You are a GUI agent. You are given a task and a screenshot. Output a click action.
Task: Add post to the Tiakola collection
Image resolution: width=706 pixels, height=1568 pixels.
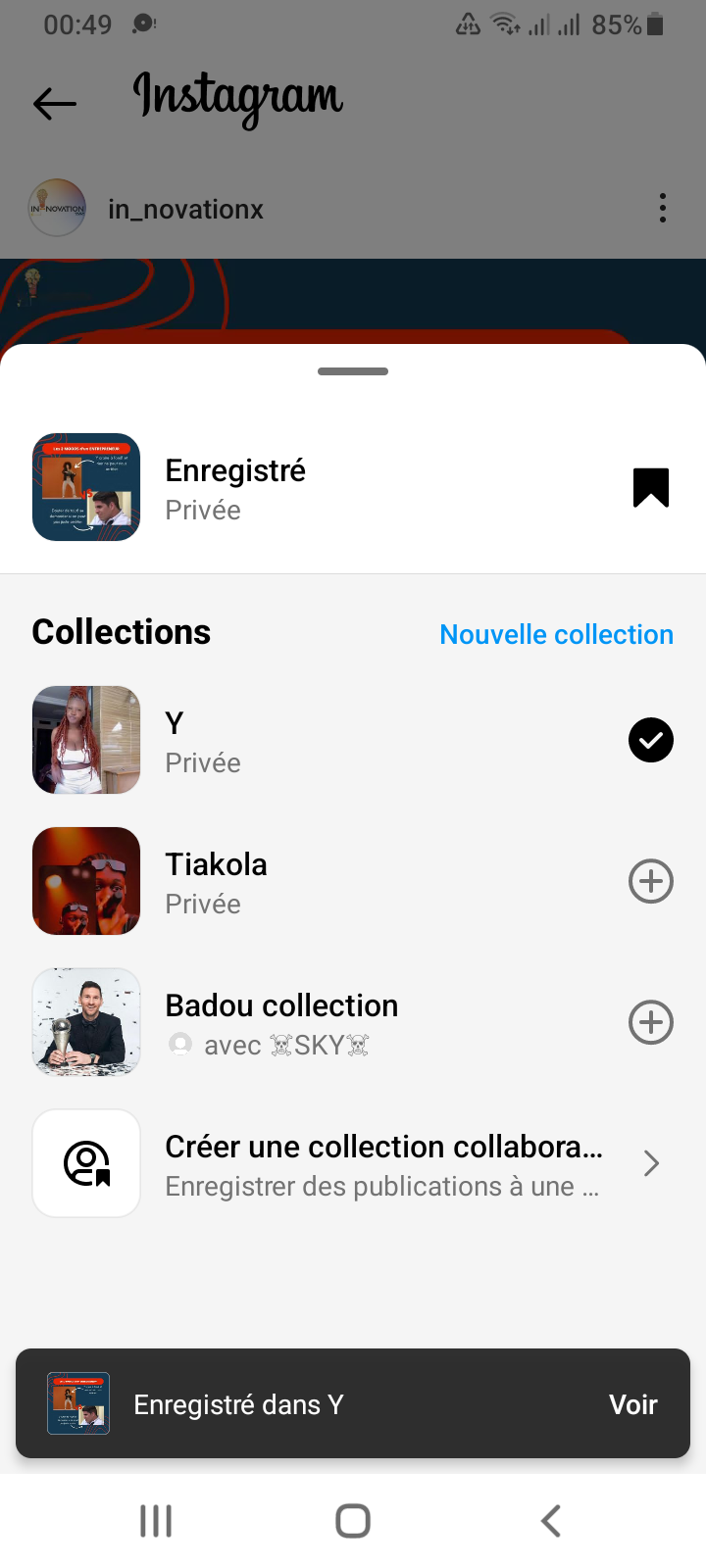tap(650, 881)
